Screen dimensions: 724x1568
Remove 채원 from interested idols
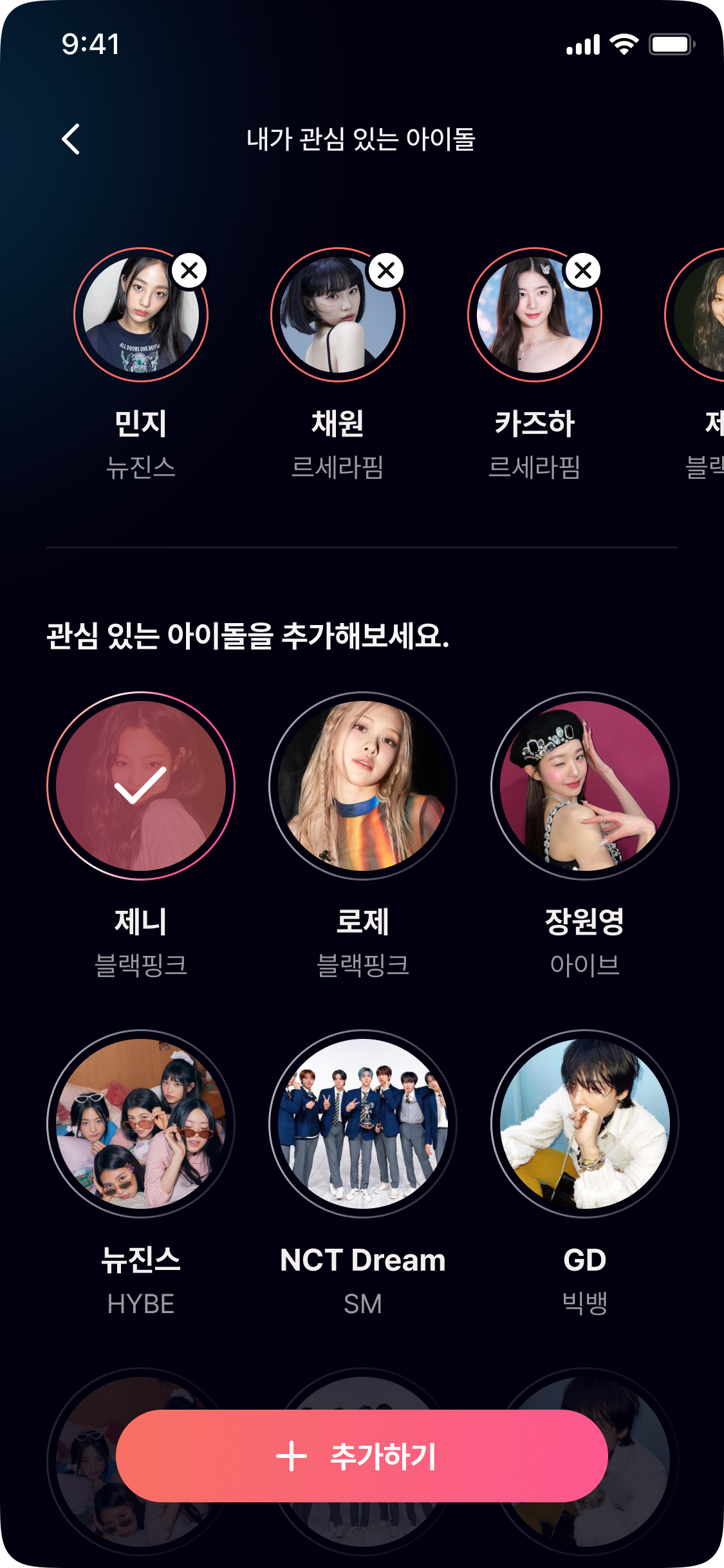(386, 270)
